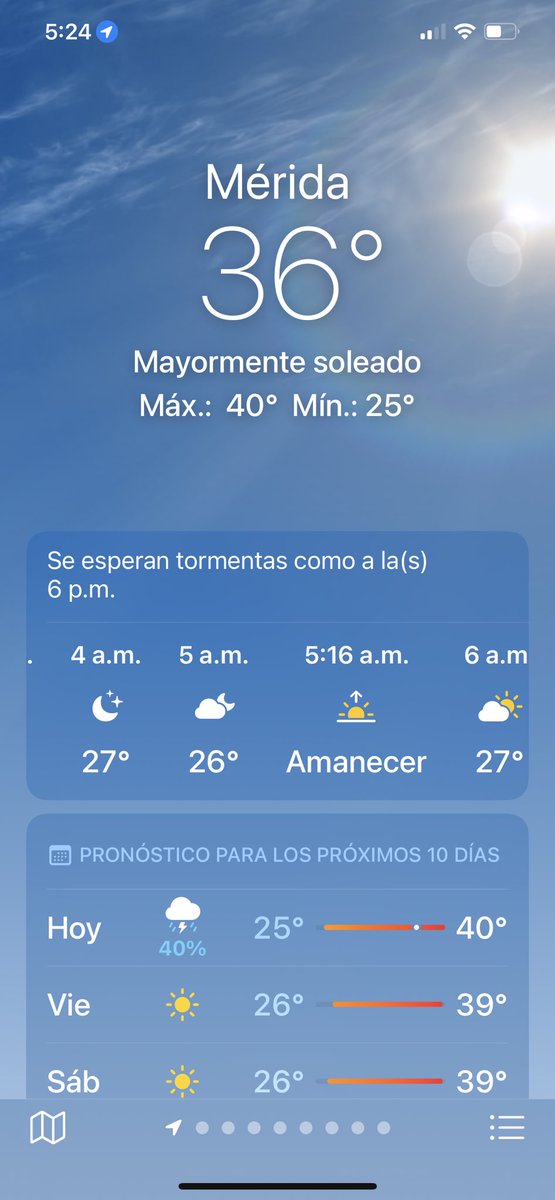Select the current location page indicator
This screenshot has width=555, height=1200.
click(x=174, y=1128)
